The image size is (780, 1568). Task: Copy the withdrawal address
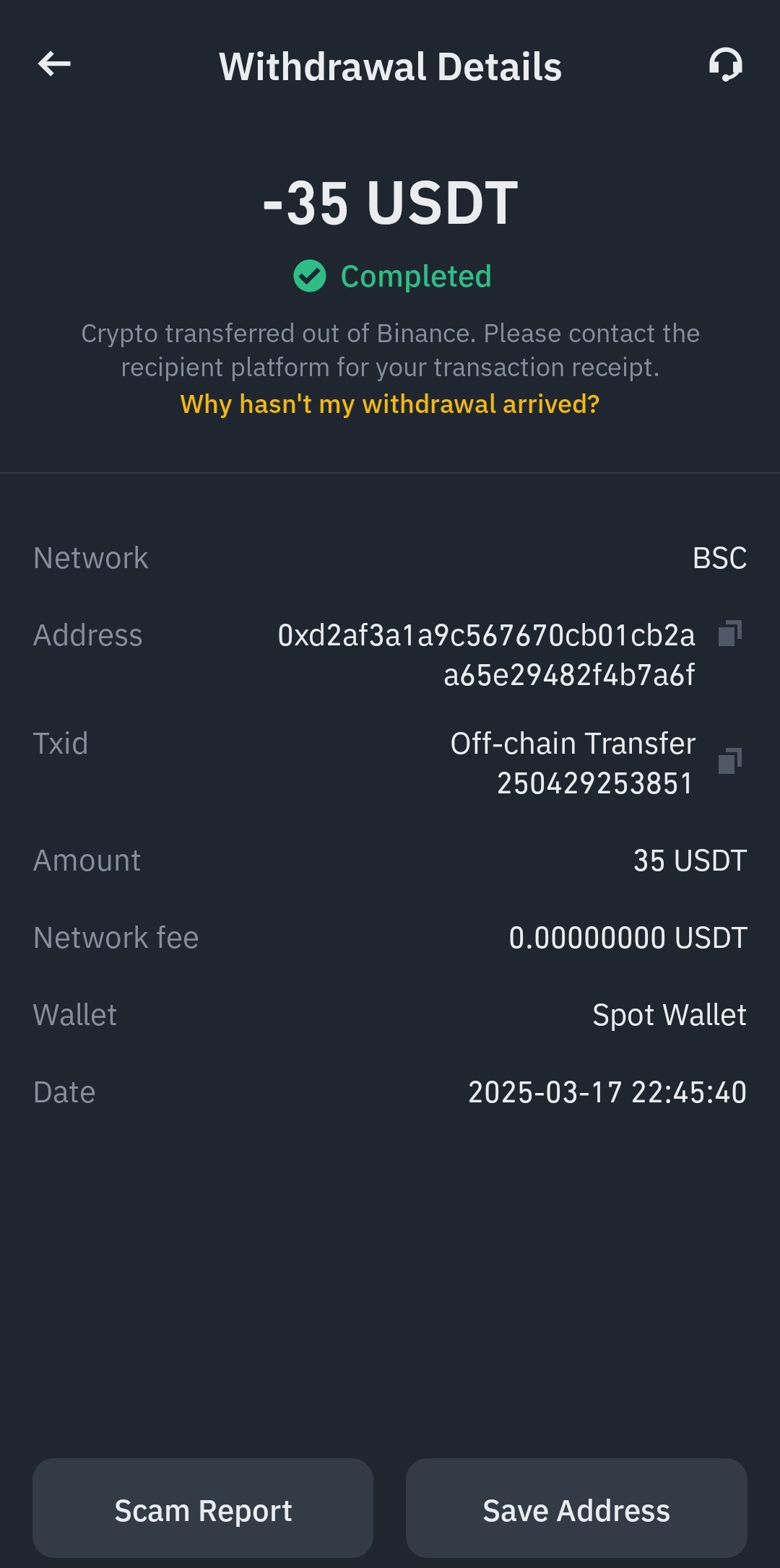(730, 634)
